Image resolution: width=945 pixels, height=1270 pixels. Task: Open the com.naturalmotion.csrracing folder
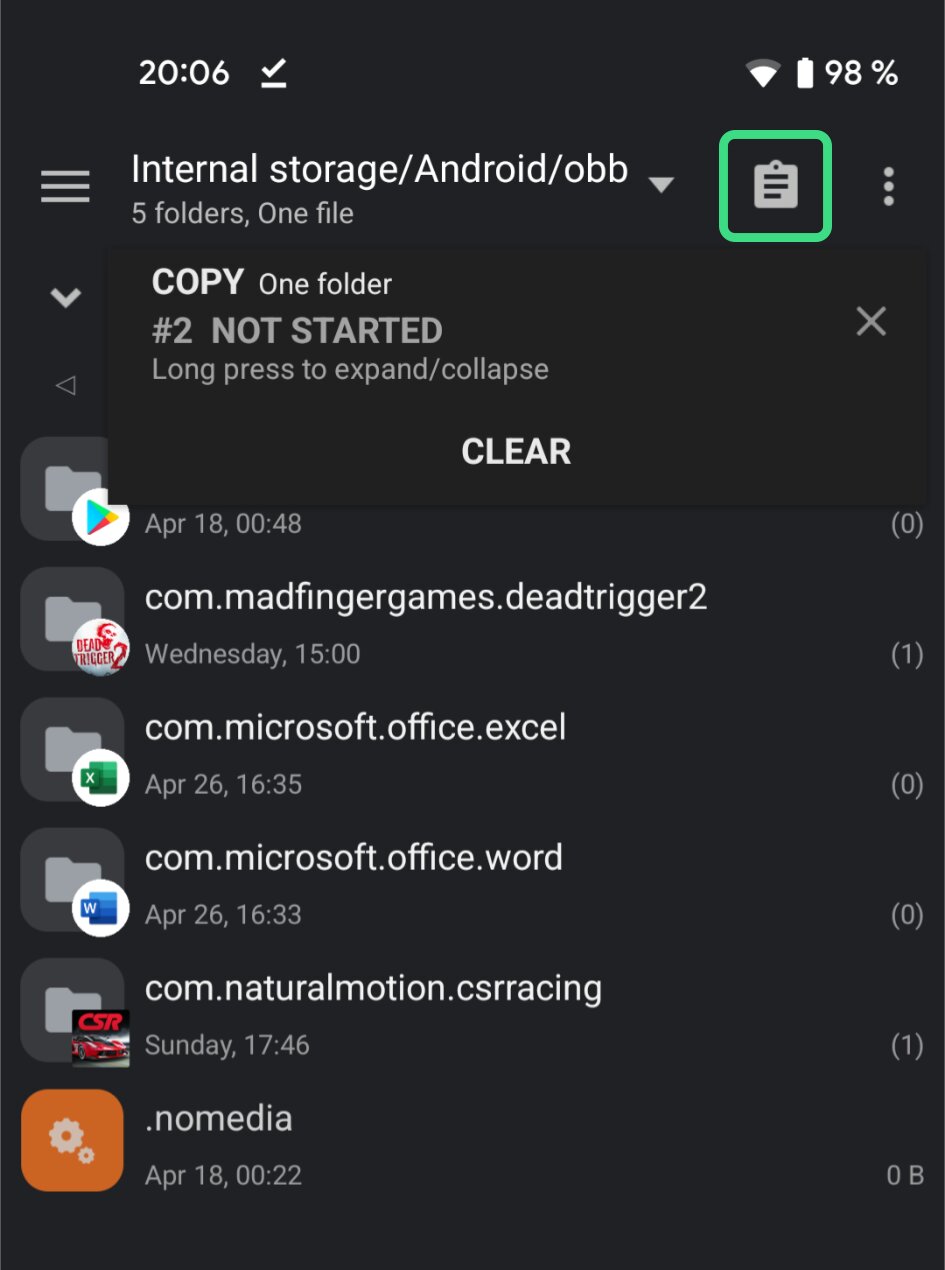[373, 989]
